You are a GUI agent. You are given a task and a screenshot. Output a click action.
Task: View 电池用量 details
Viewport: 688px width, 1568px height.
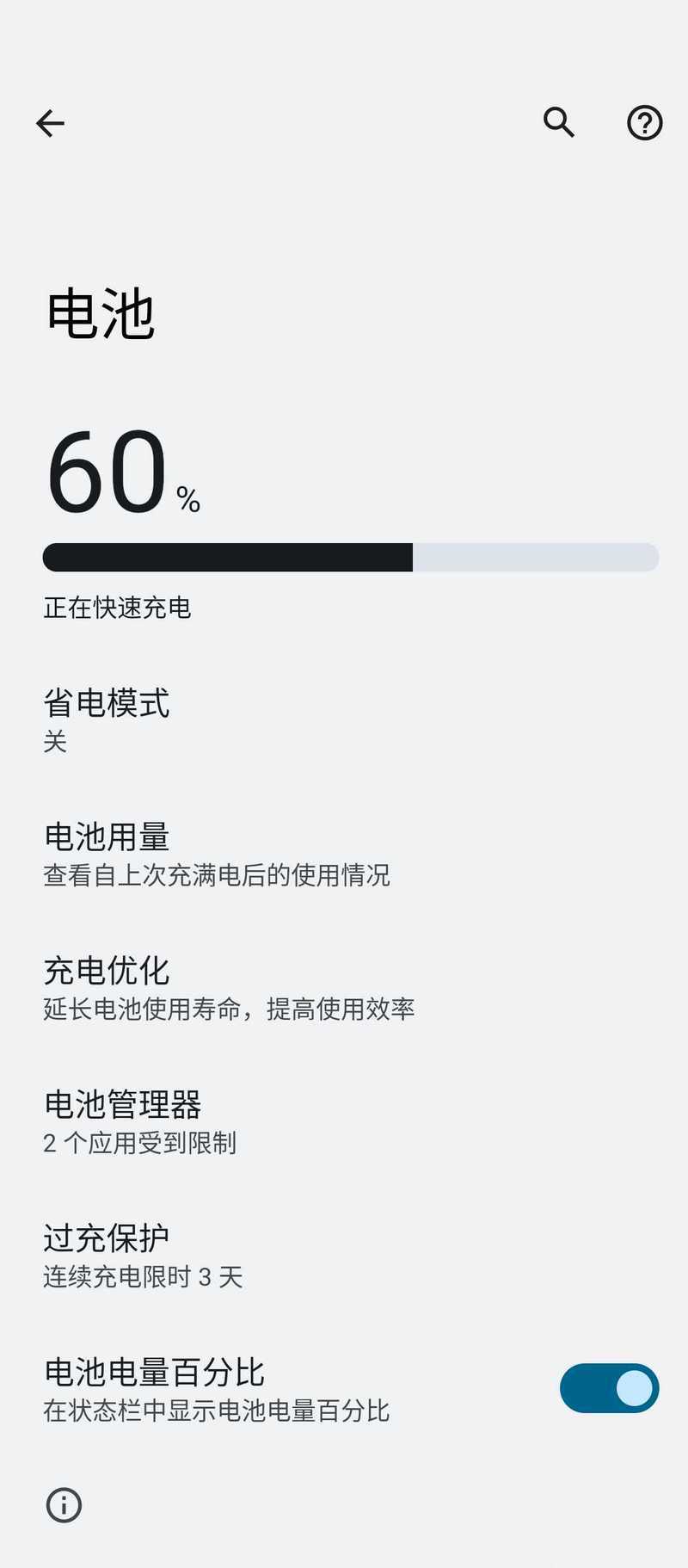point(344,855)
